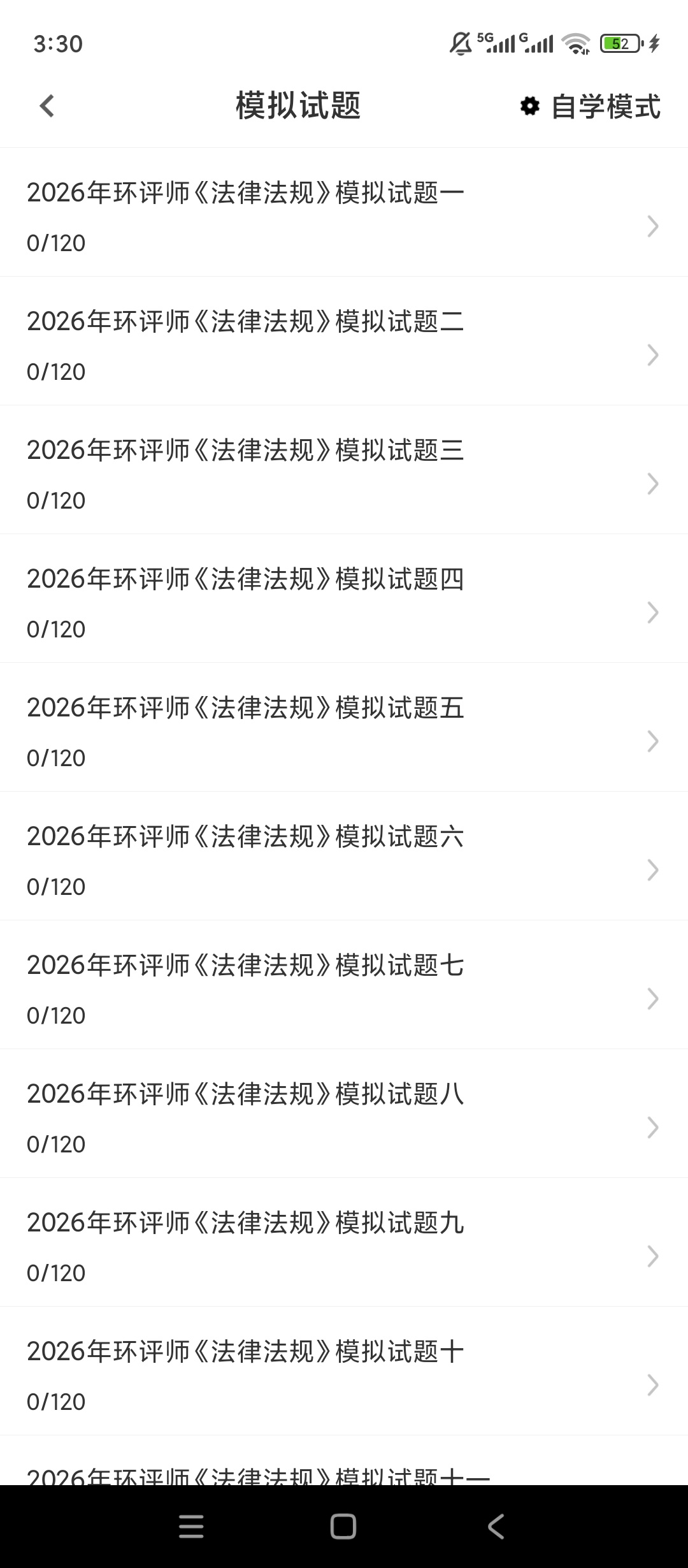Open recent apps from navigation bar
Viewport: 688px width, 1568px height.
click(191, 1527)
